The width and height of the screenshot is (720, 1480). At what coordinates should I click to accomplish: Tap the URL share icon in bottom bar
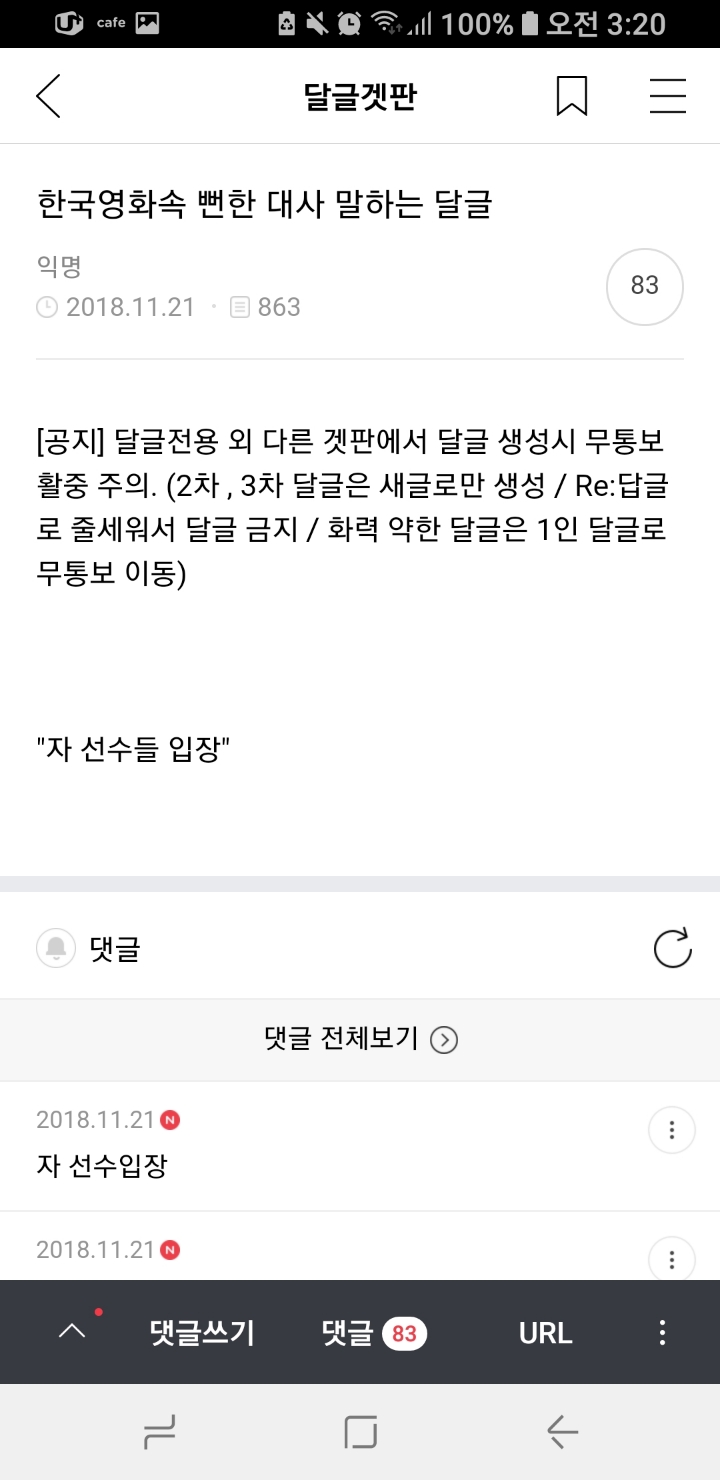coord(545,1332)
